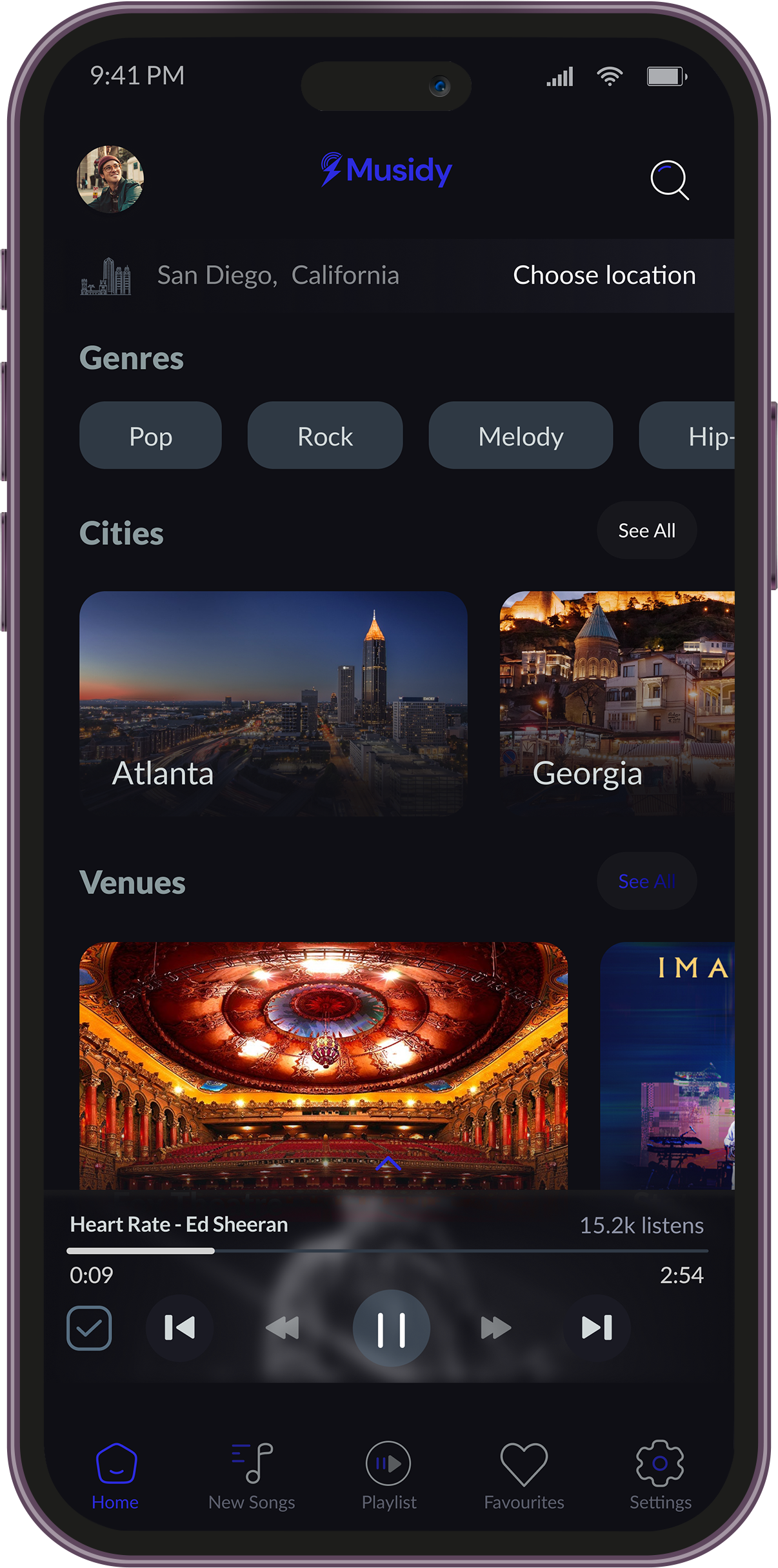Open the Georgia city card
The height and width of the screenshot is (1568, 778).
click(x=617, y=704)
